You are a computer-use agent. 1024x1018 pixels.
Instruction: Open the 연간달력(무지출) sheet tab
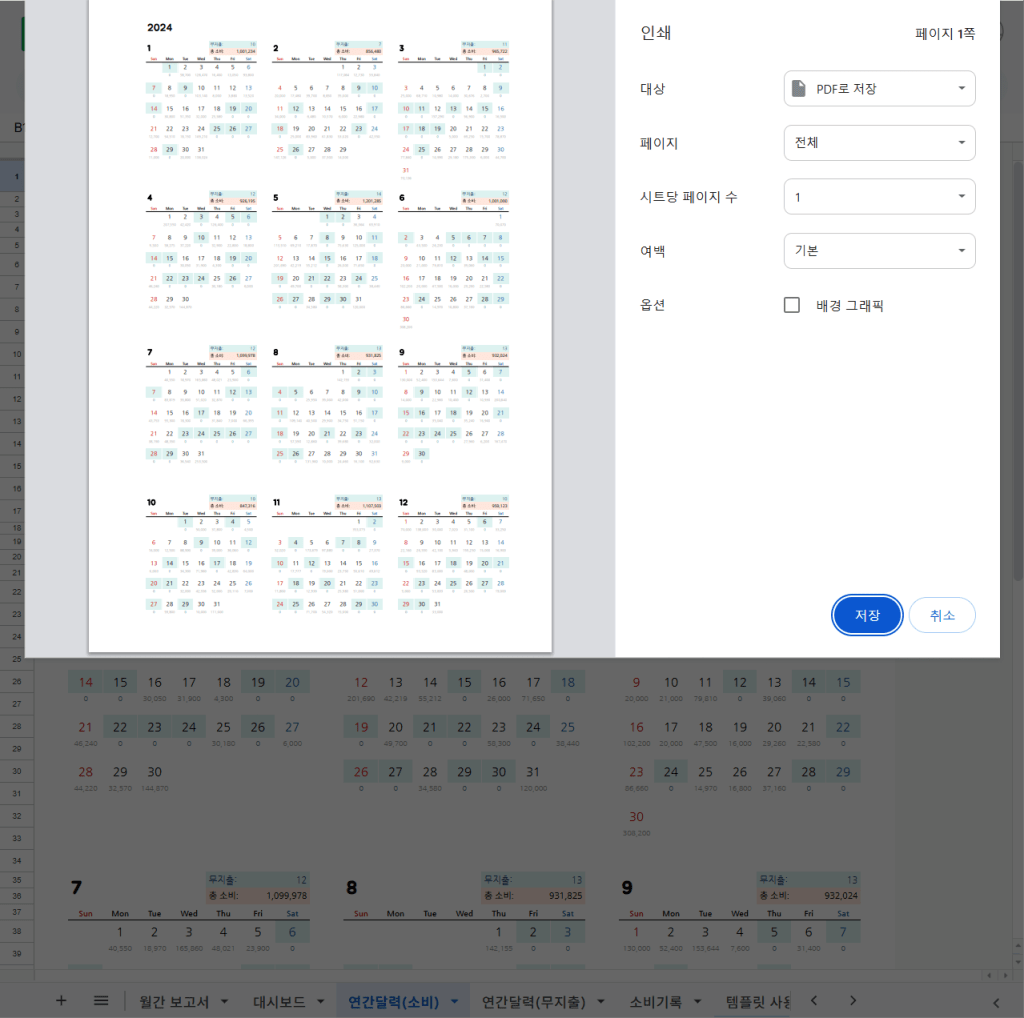click(x=533, y=1001)
